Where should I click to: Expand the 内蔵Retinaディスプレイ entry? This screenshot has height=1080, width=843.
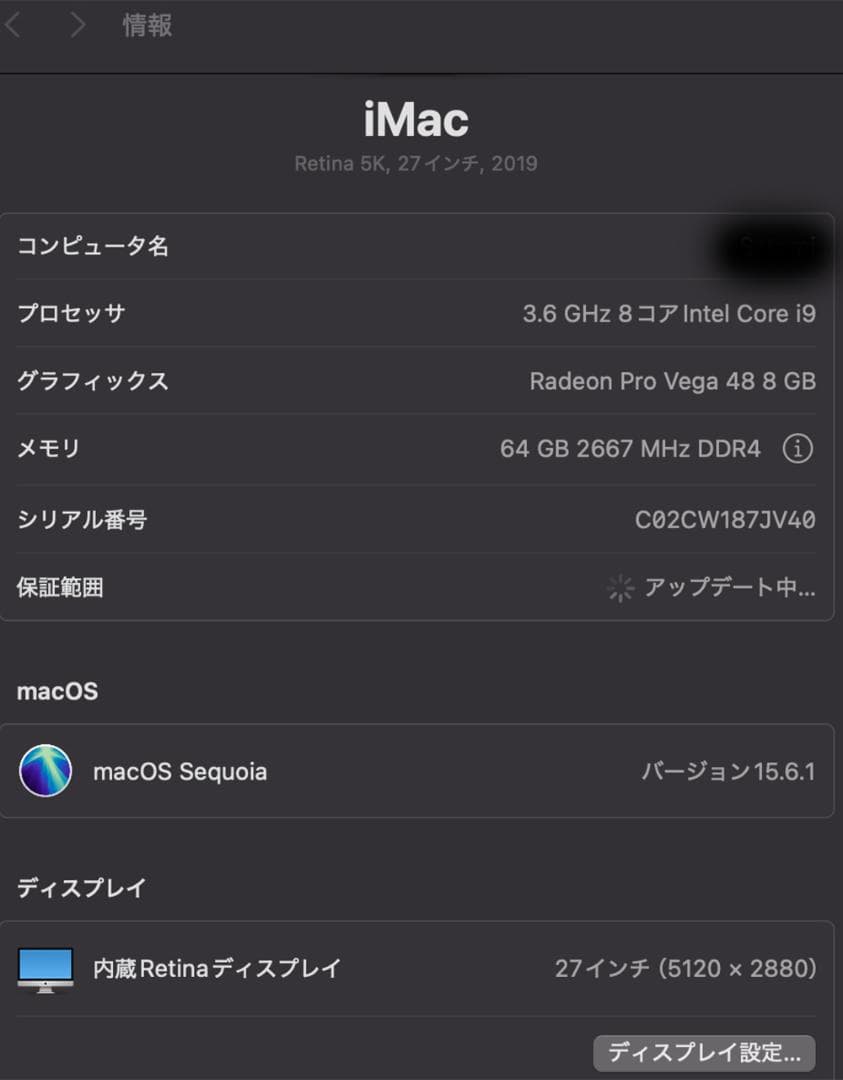[x=420, y=968]
